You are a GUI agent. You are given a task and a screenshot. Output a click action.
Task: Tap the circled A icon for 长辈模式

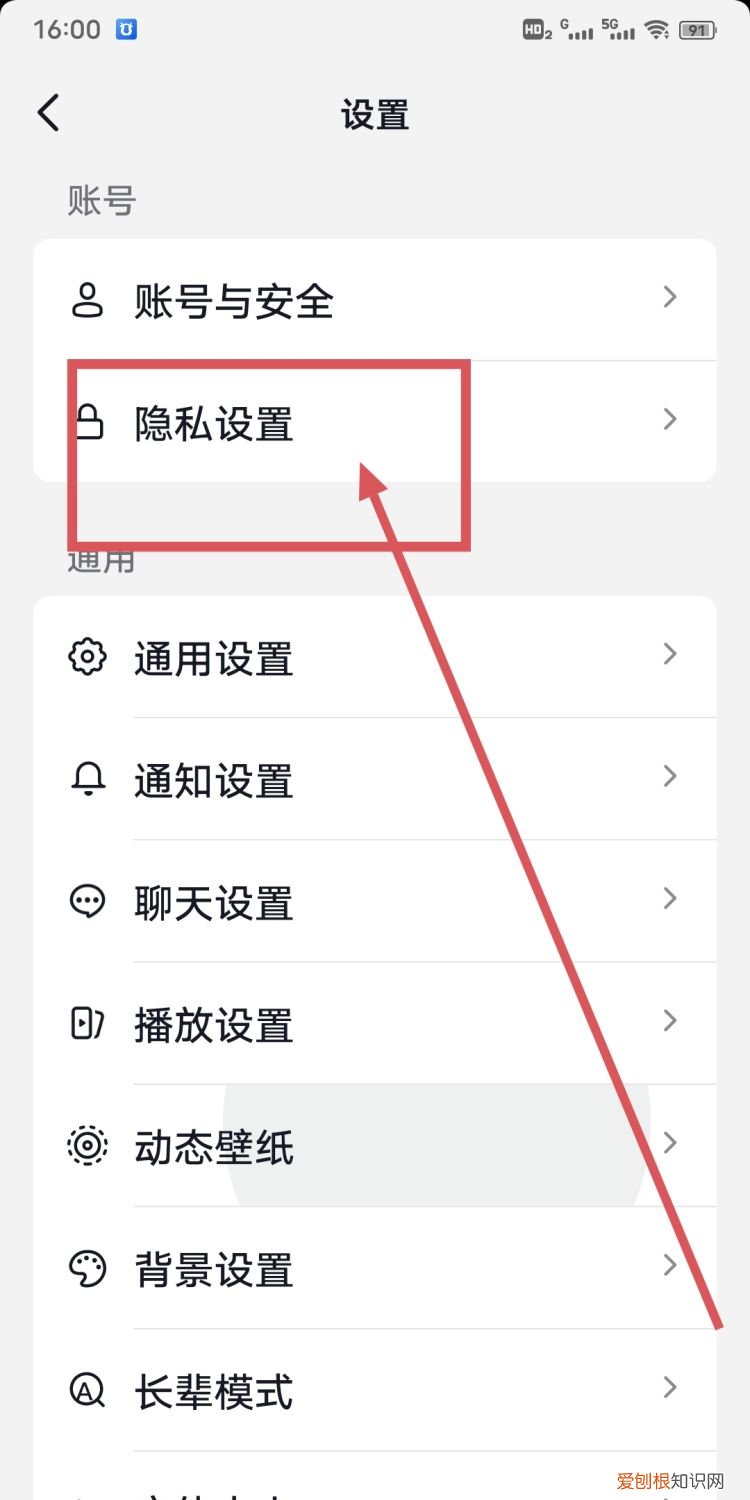click(x=88, y=1390)
